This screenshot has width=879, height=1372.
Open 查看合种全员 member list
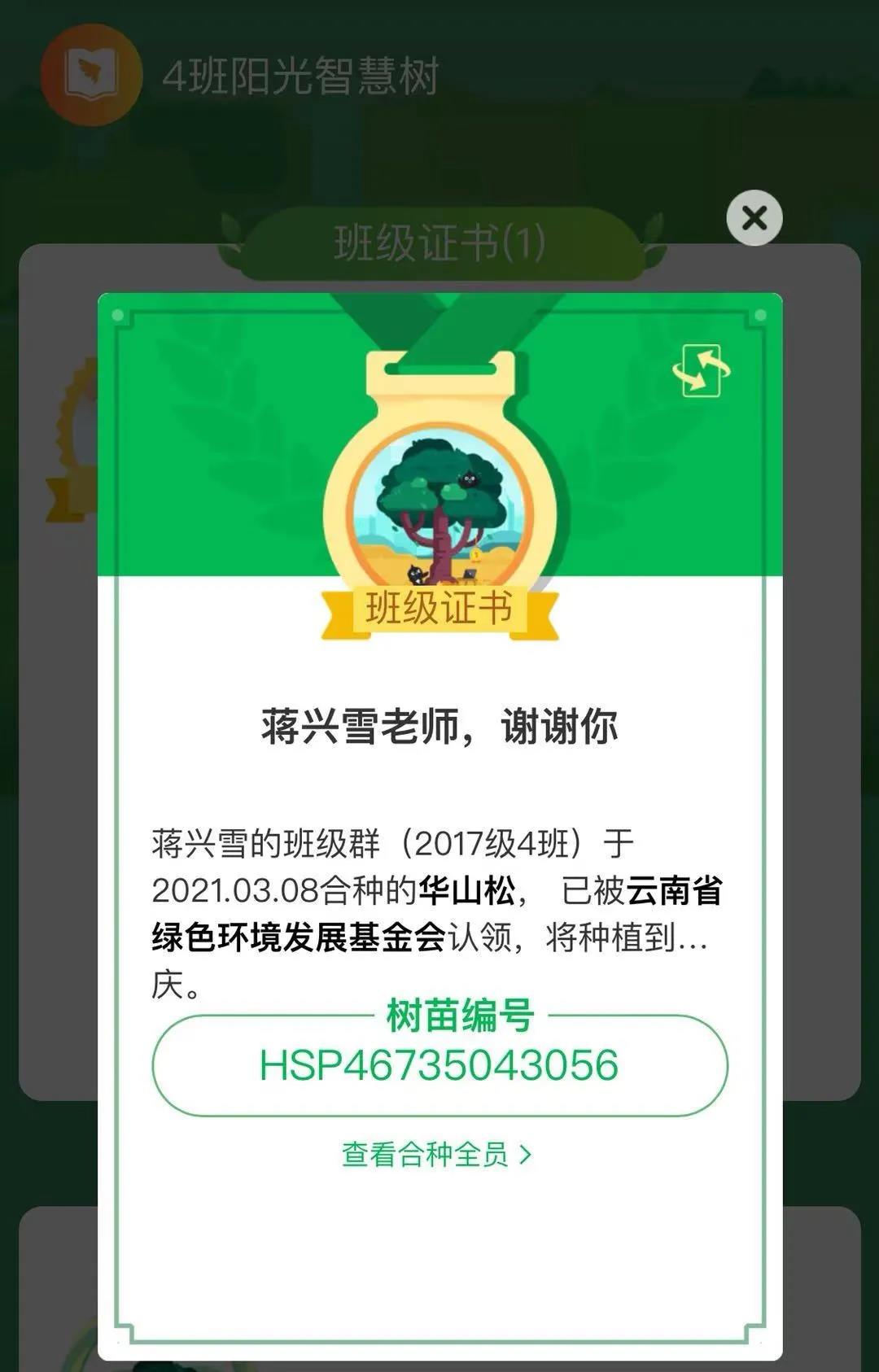(x=436, y=1154)
